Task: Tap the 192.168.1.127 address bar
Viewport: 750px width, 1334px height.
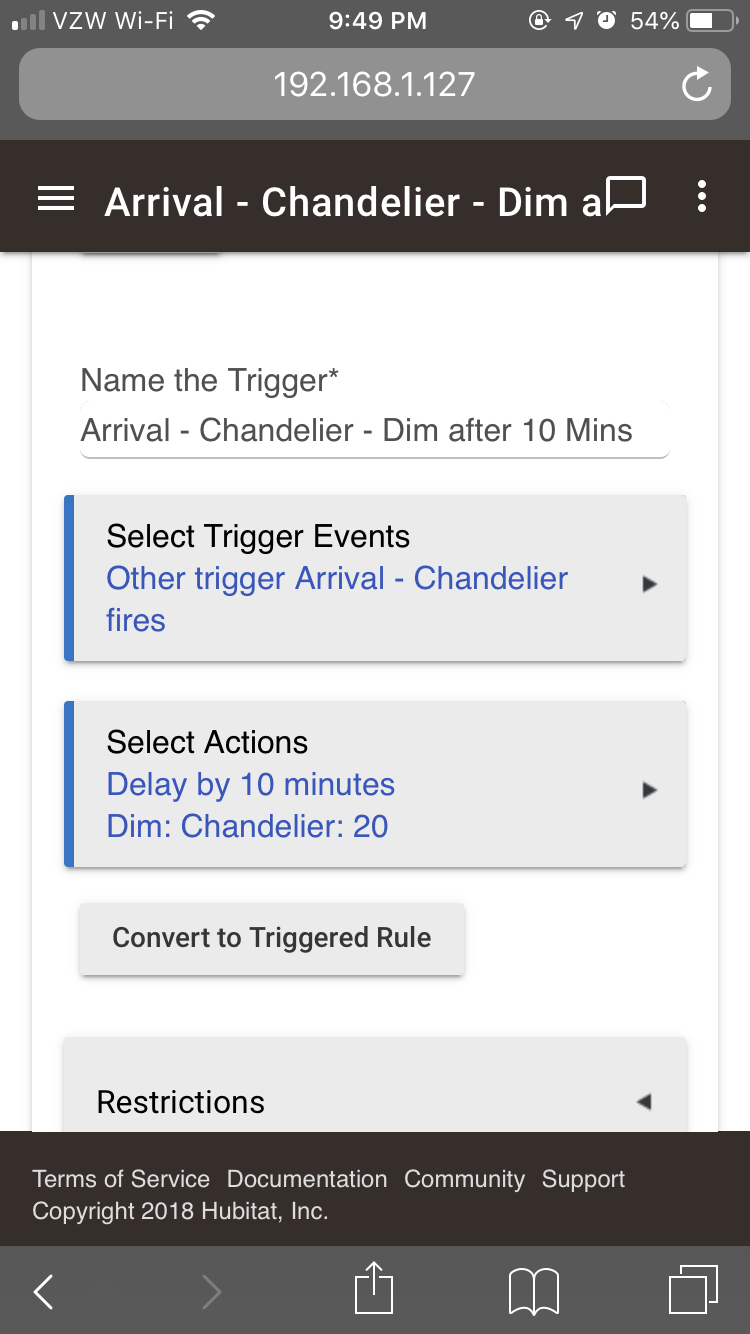Action: [x=374, y=85]
